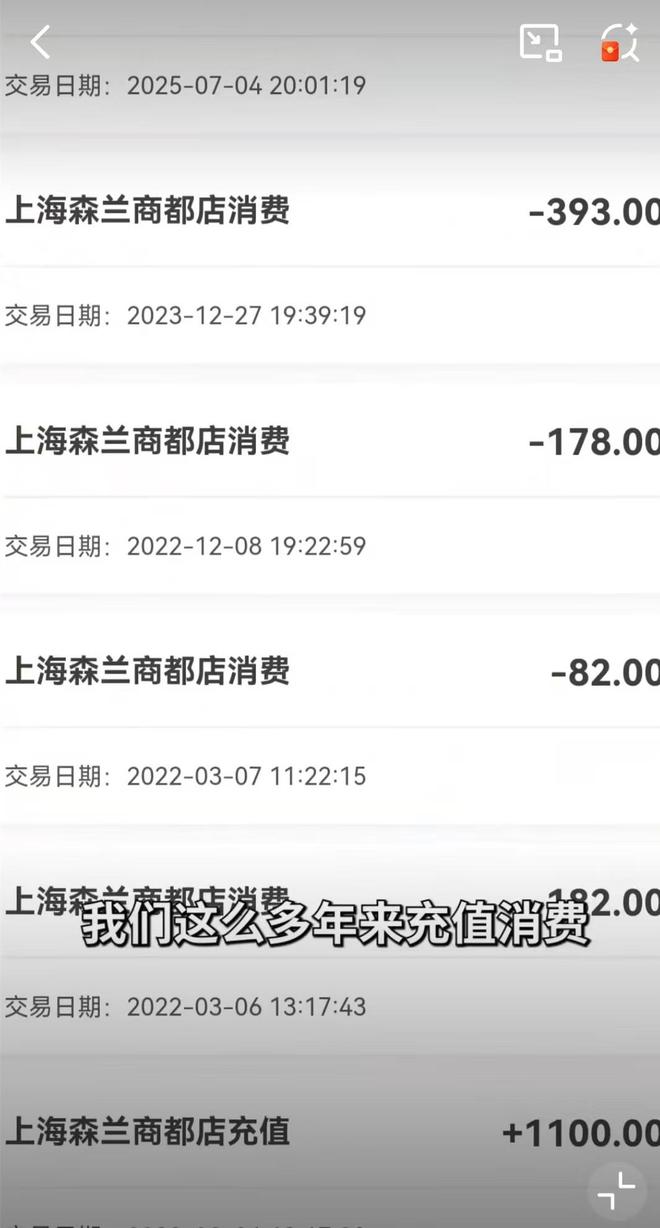Go back with the top-left arrow
The width and height of the screenshot is (660, 1228).
(39, 43)
